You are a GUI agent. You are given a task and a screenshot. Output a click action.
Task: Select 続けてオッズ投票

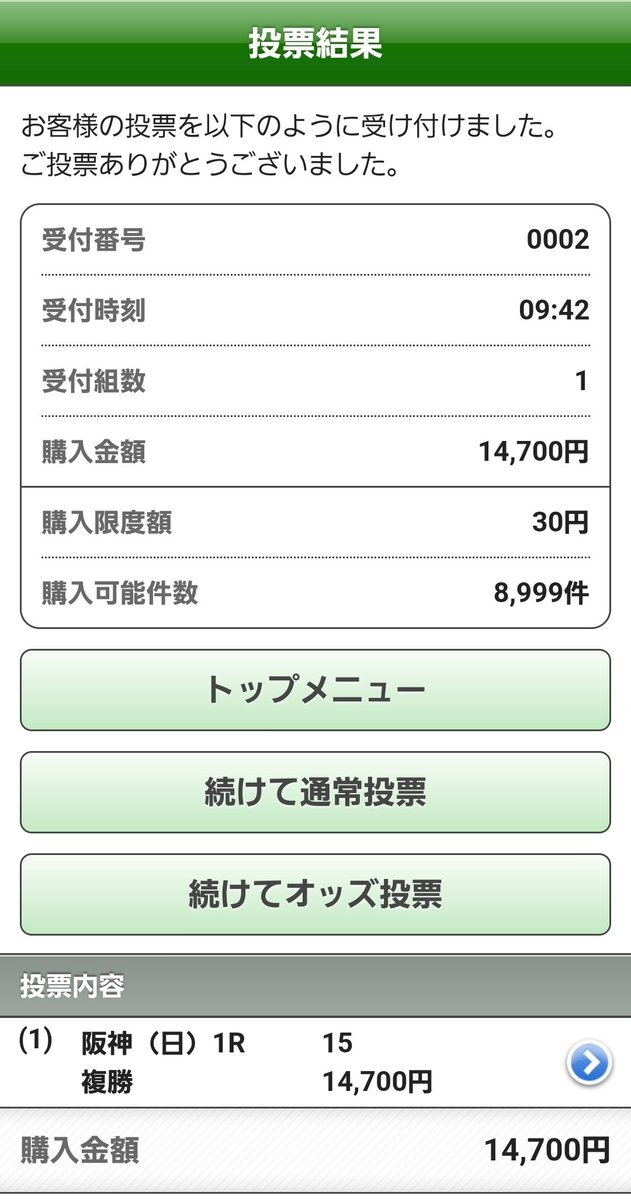click(x=315, y=894)
